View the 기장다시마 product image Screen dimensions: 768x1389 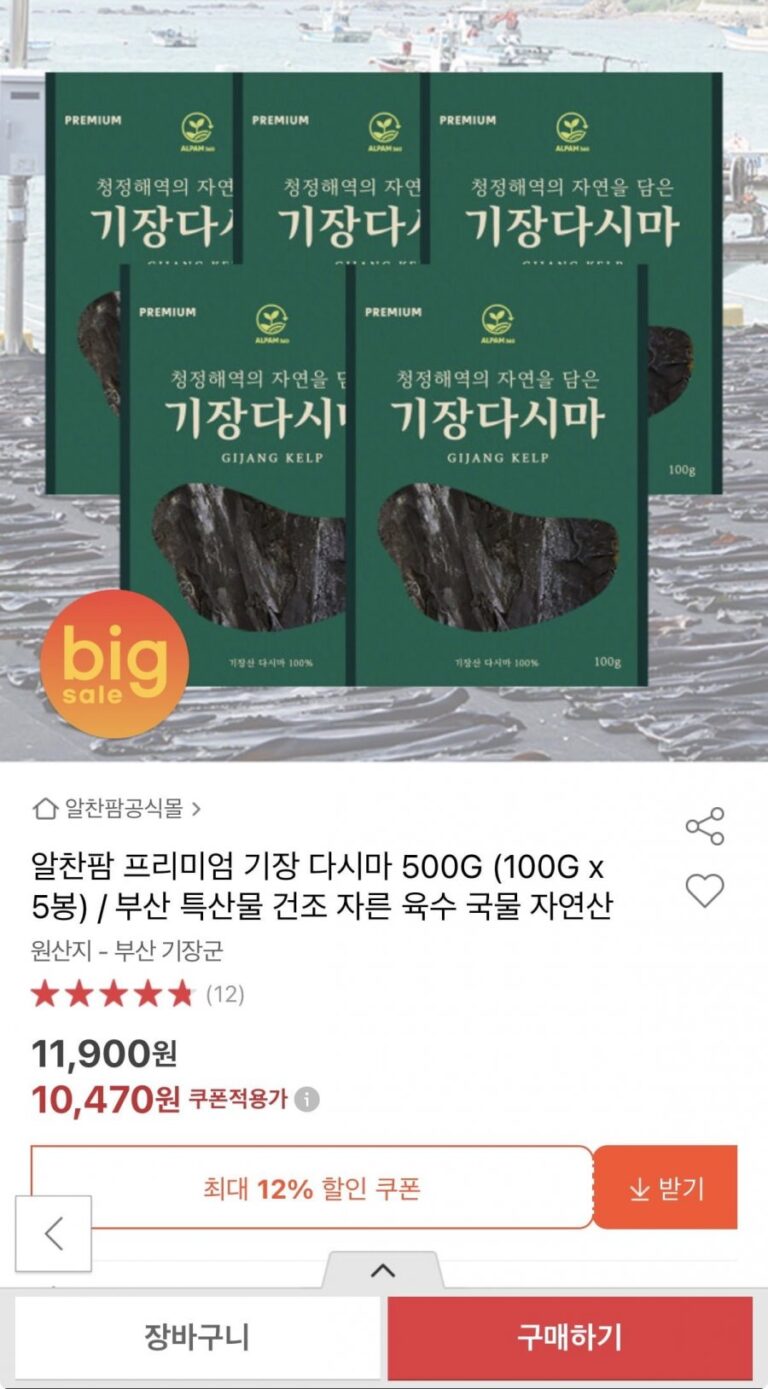point(384,380)
